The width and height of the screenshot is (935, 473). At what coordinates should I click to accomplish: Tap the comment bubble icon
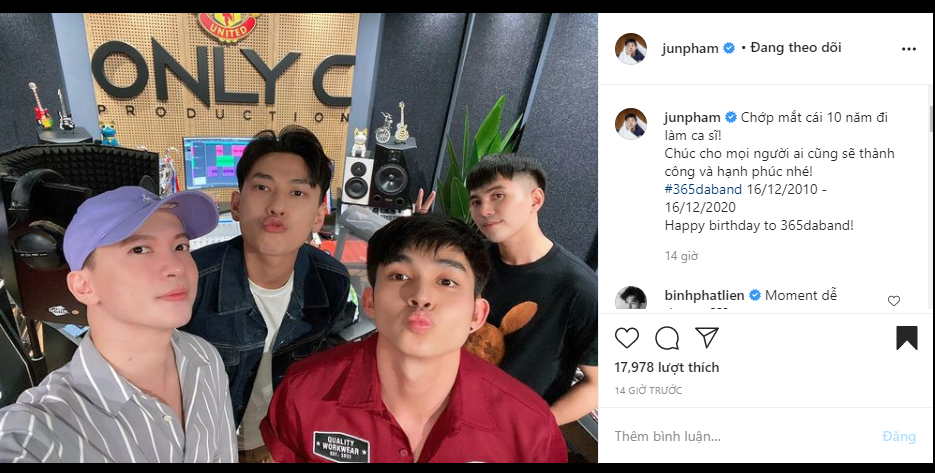pos(667,338)
